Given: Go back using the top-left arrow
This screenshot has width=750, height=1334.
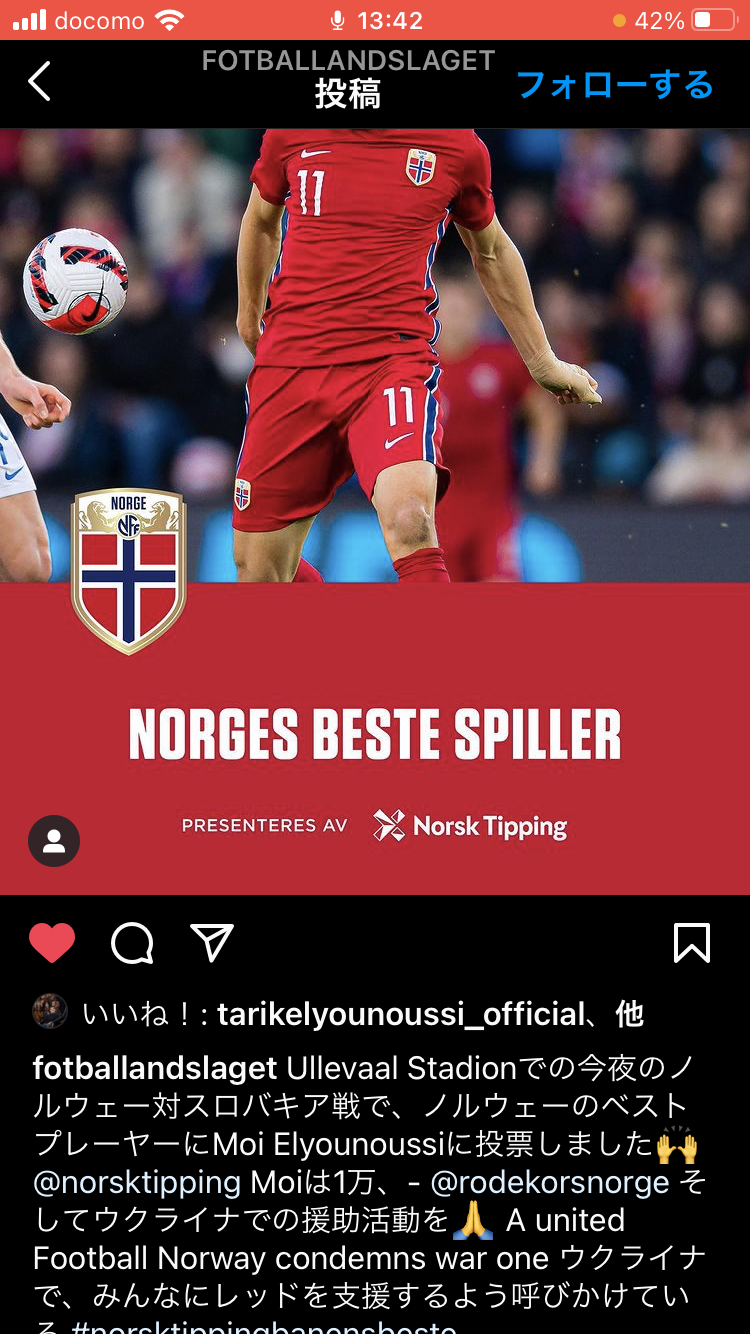Looking at the screenshot, I should [x=40, y=82].
